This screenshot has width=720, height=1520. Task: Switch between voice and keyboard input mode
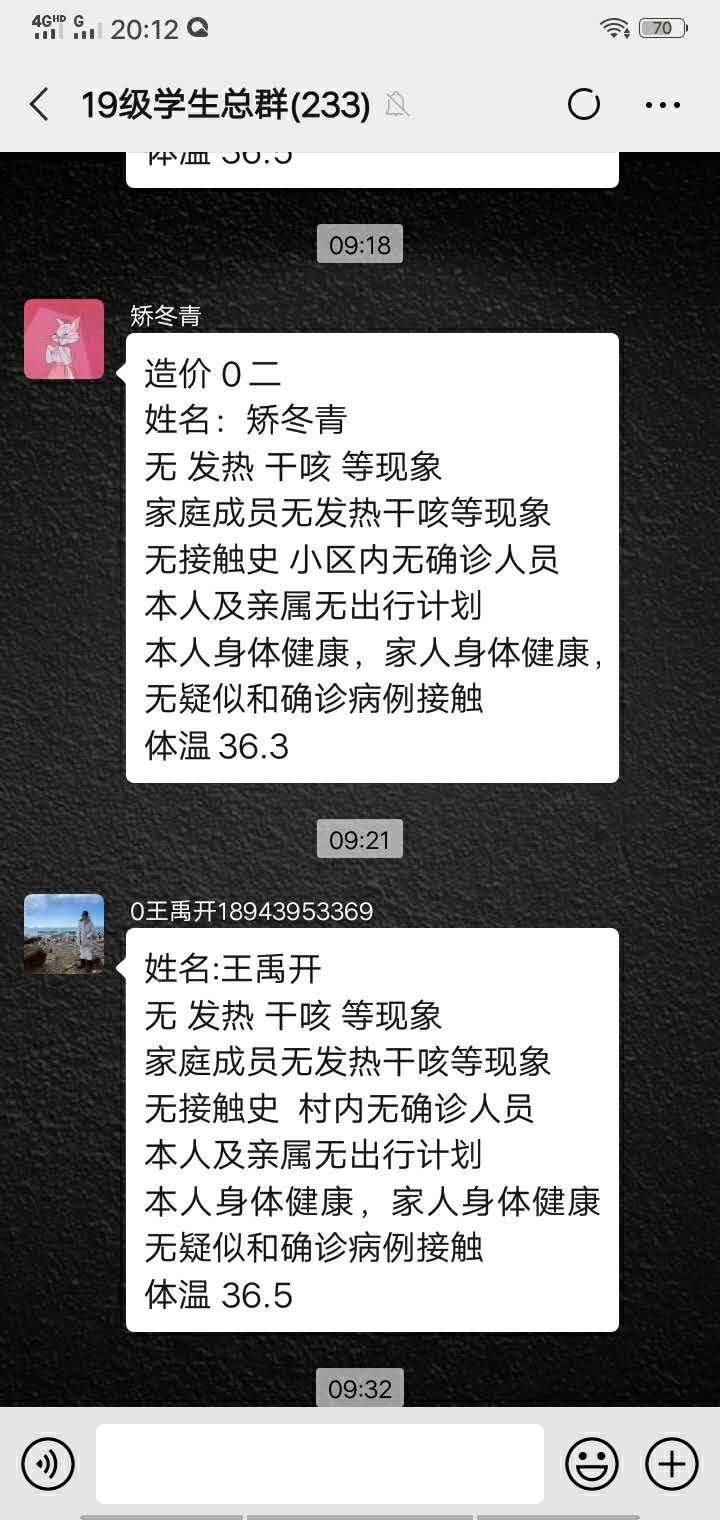47,1463
